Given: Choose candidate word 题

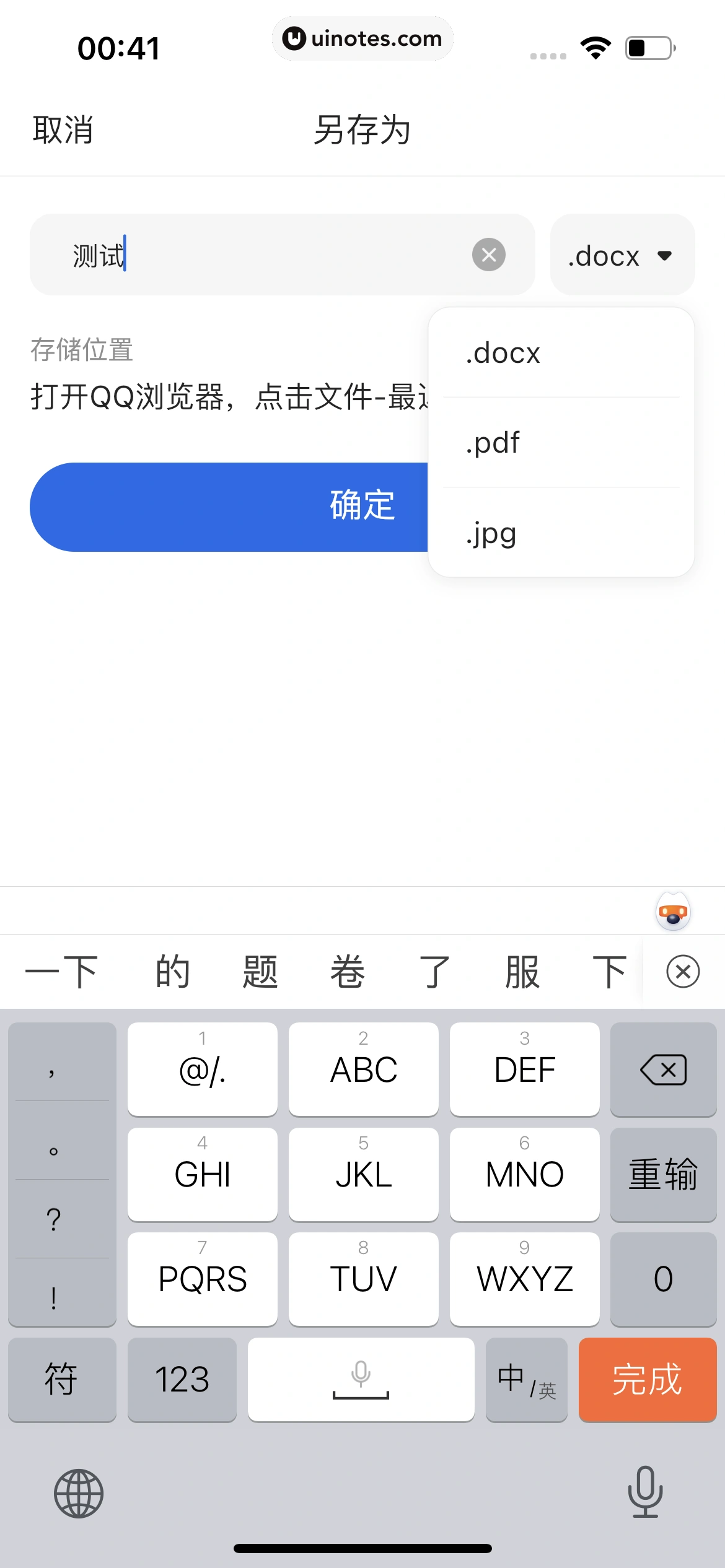Looking at the screenshot, I should click(x=260, y=971).
